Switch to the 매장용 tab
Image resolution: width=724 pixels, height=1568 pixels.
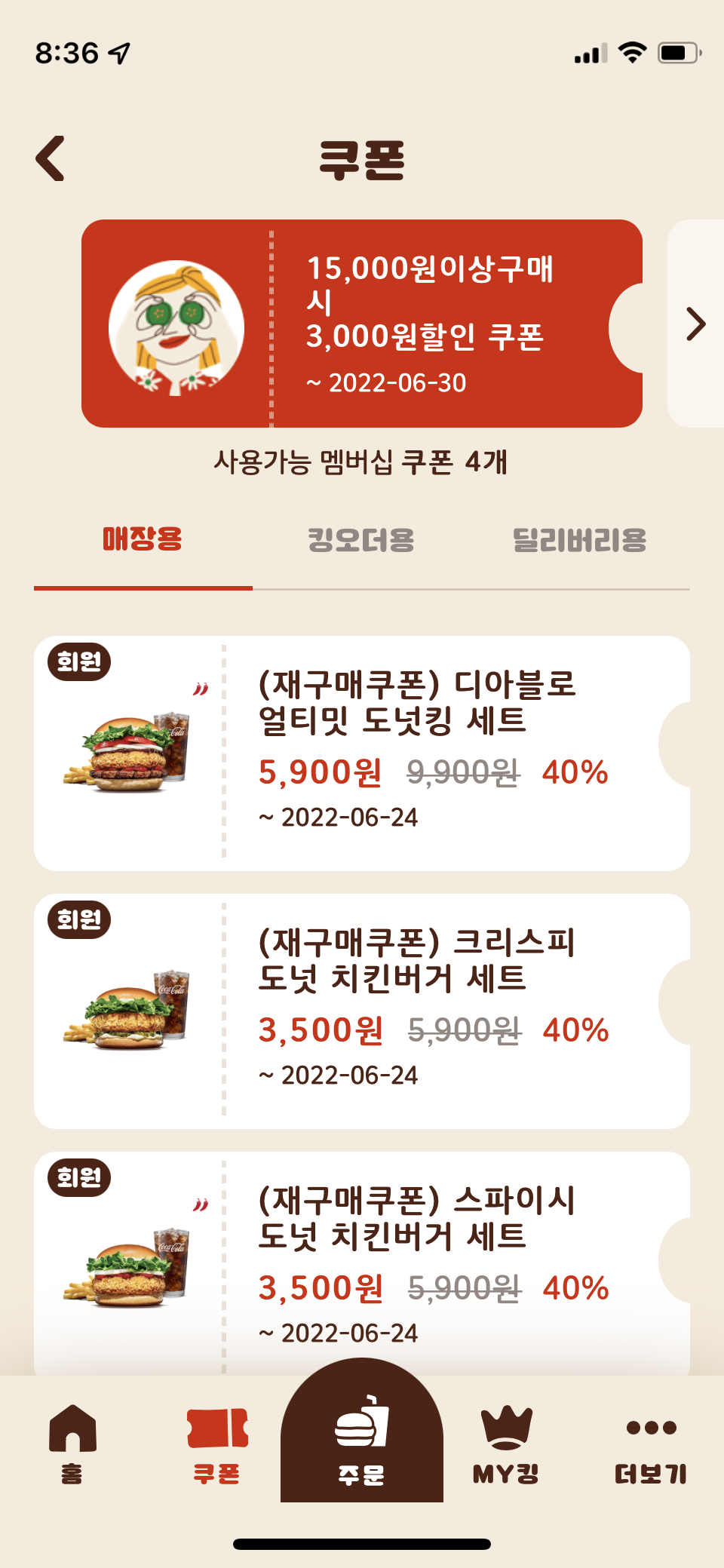click(143, 540)
